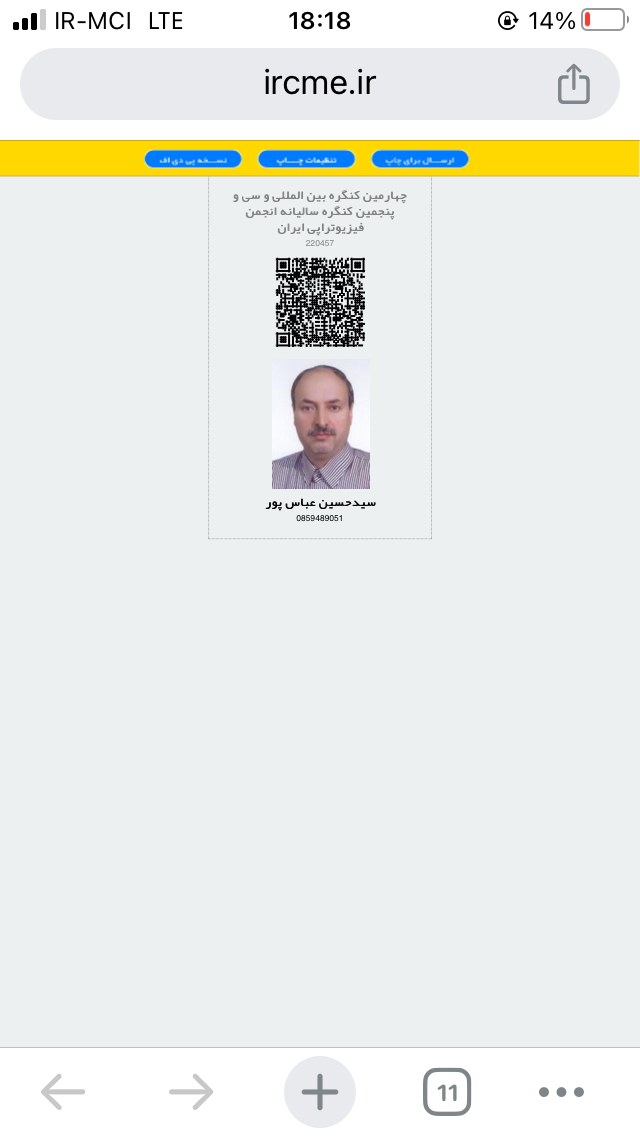Share this page via share icon
Image resolution: width=640 pixels, height=1136 pixels.
pyautogui.click(x=573, y=84)
